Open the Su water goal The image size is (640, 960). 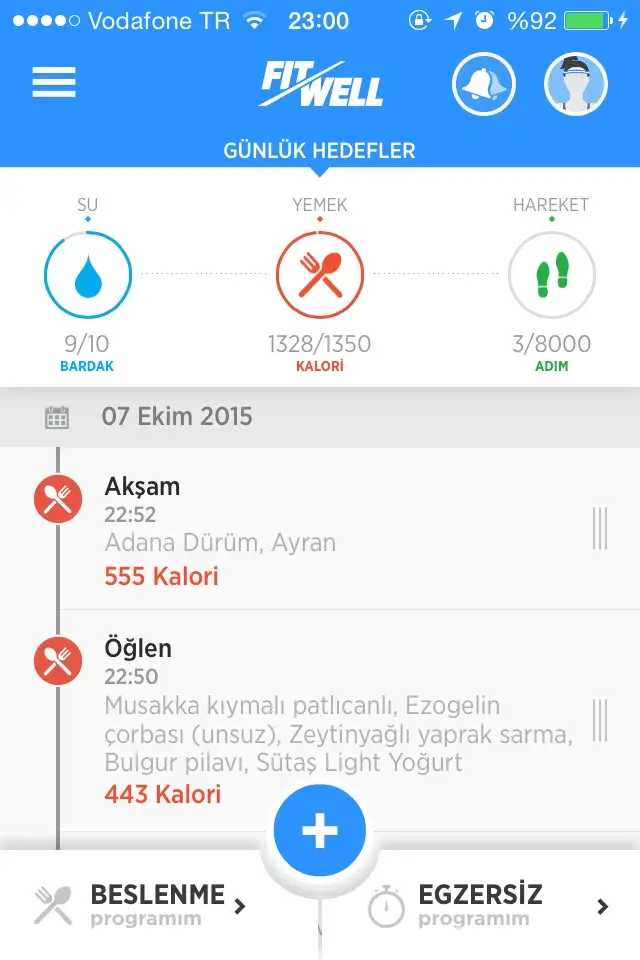click(x=88, y=275)
